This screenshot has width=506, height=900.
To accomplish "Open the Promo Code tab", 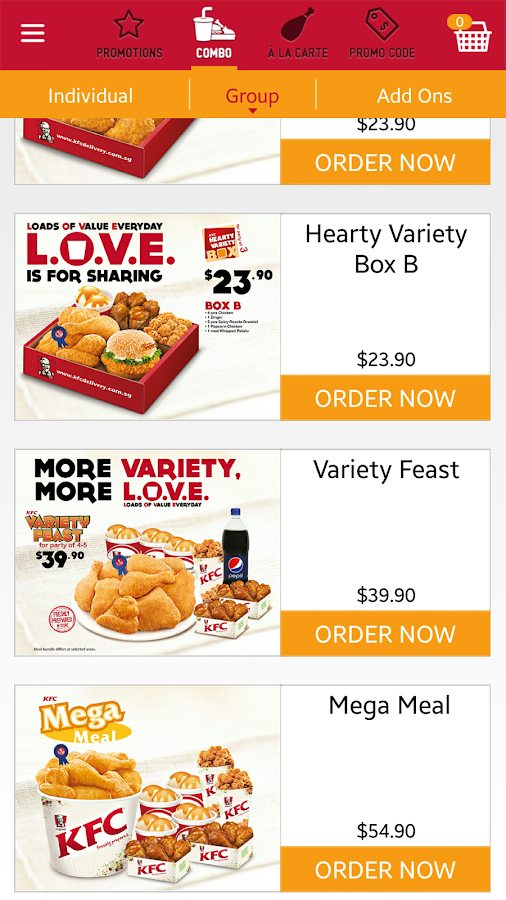I will tap(382, 34).
